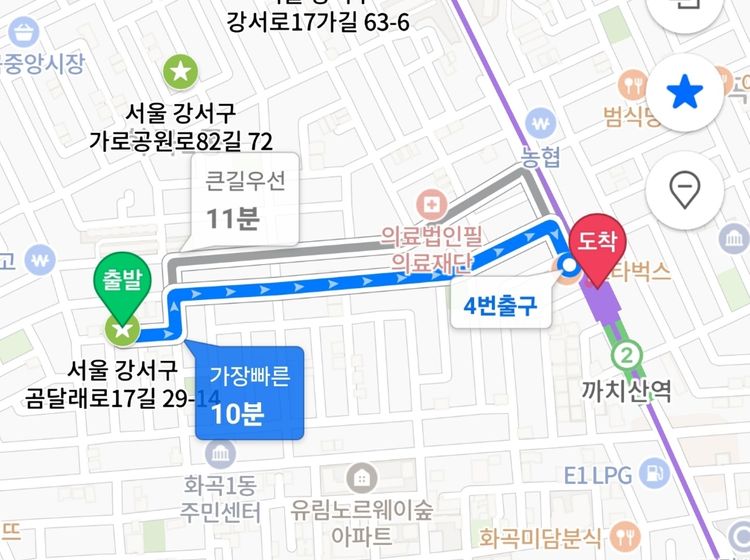This screenshot has height=560, width=750.
Task: Open the 4번출구 exit label
Action: pos(500,306)
